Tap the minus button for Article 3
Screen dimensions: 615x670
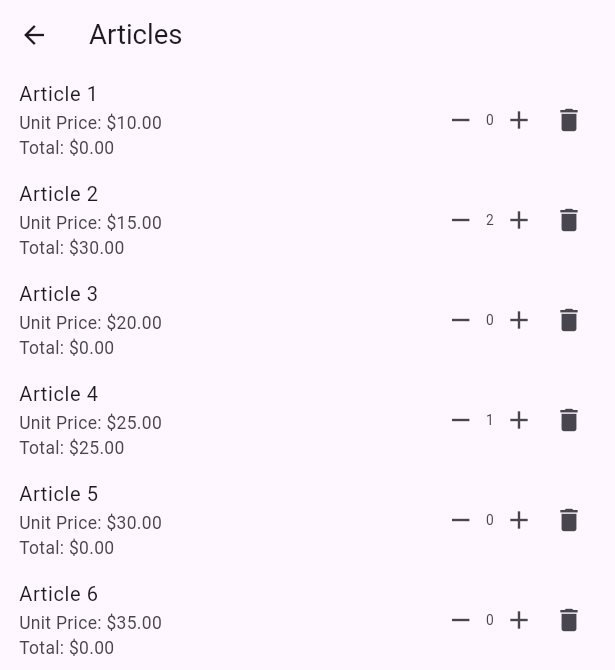[x=460, y=320]
